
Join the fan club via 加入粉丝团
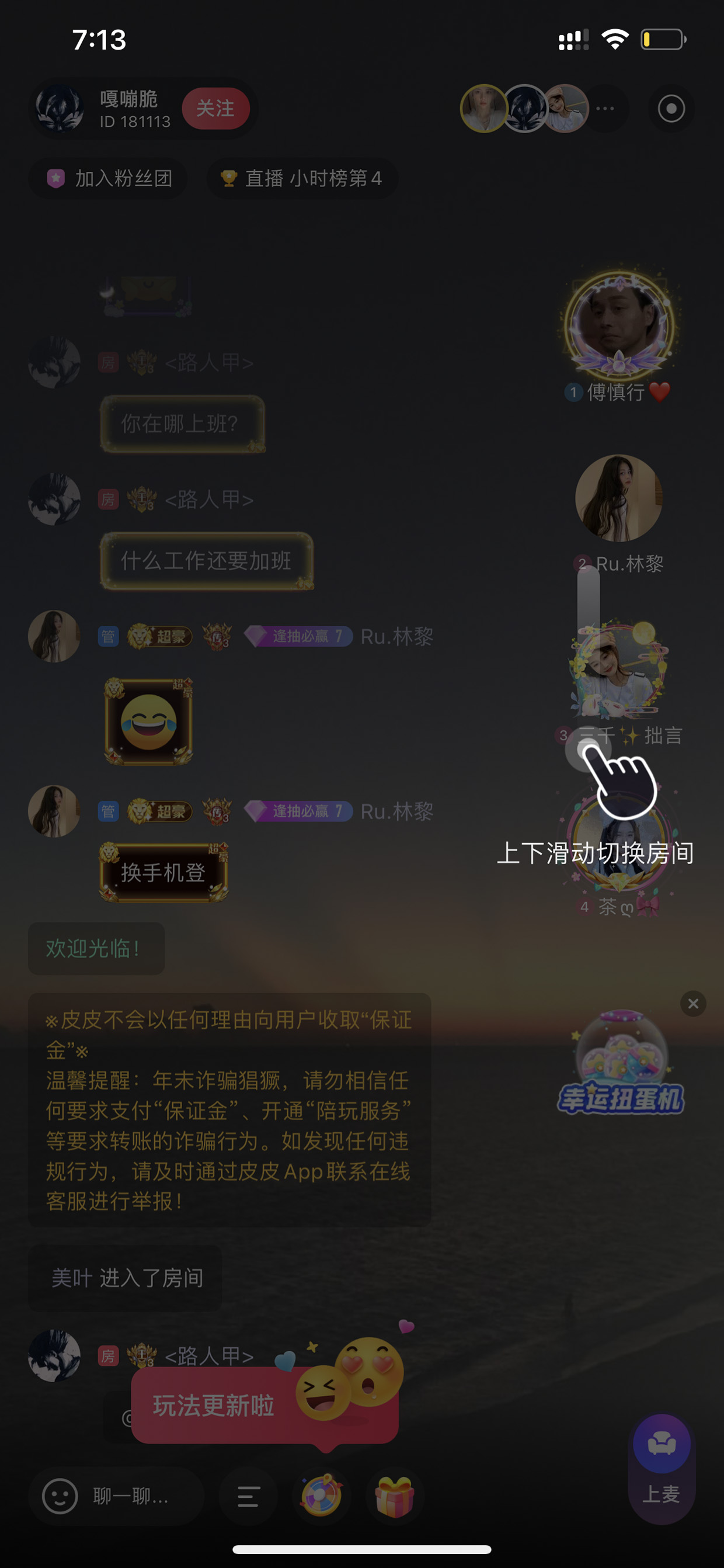click(x=107, y=178)
